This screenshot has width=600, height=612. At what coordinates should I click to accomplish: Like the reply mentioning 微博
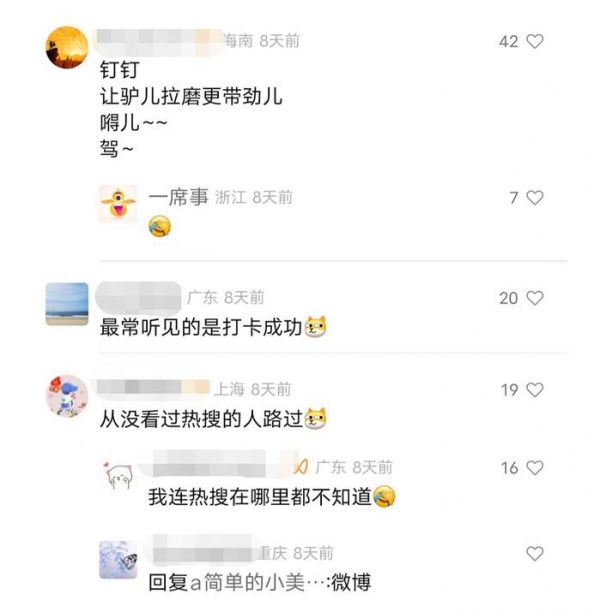535,554
